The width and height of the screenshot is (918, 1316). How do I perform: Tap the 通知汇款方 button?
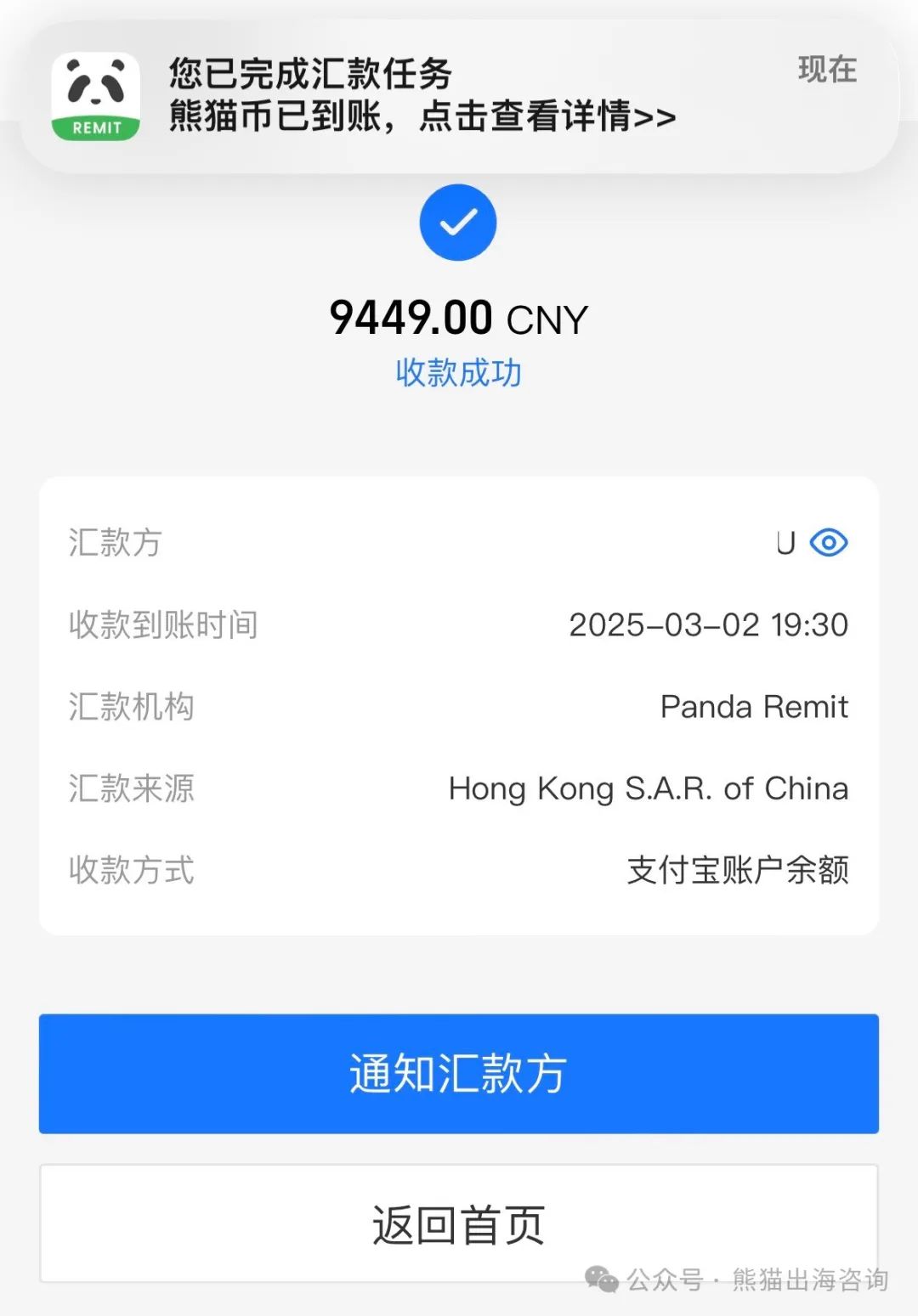(458, 1073)
